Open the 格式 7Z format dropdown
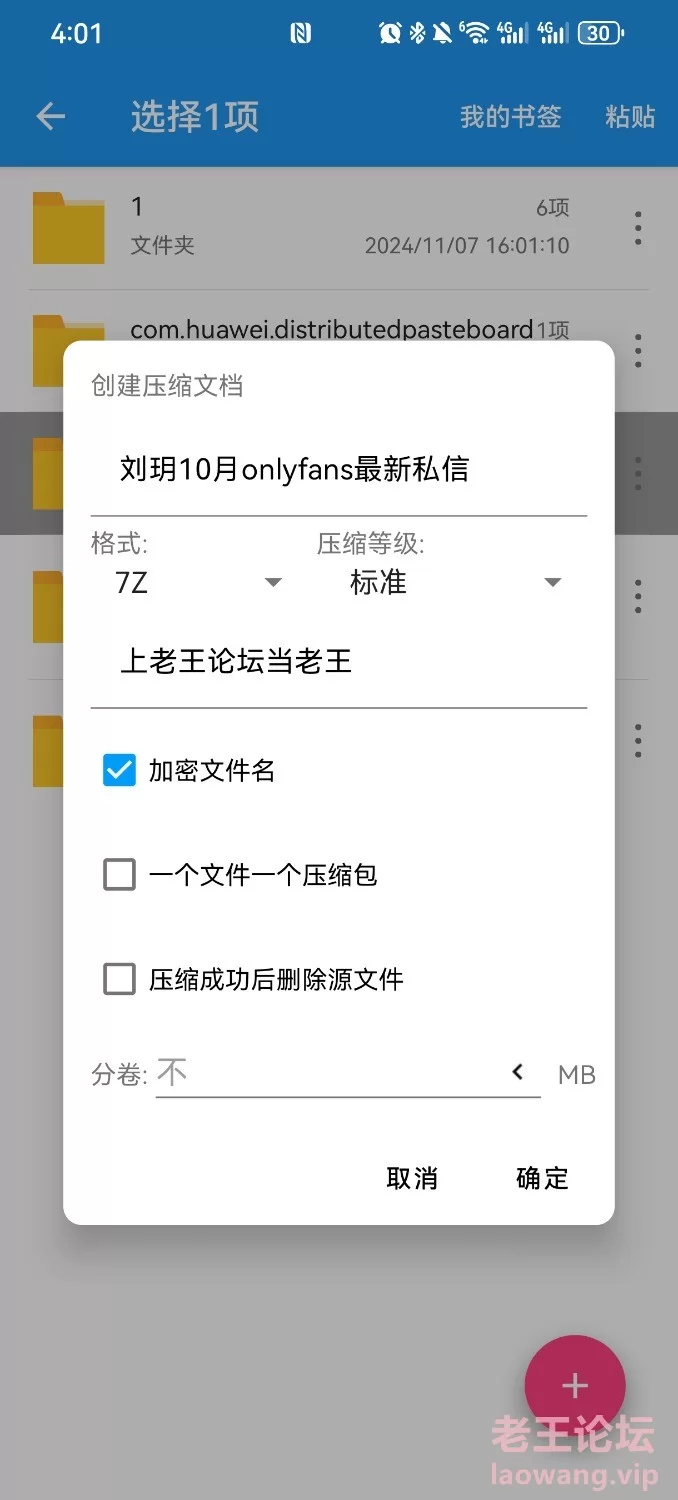The height and width of the screenshot is (1500, 678). pyautogui.click(x=198, y=582)
